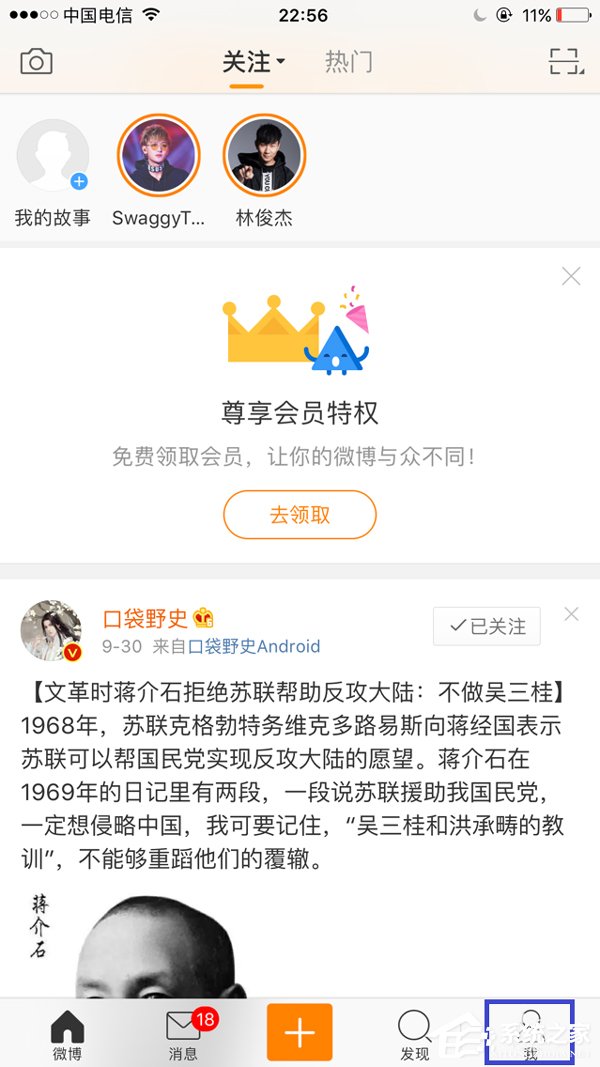The height and width of the screenshot is (1067, 600).
Task: Compose a new post with plus button
Action: tap(299, 1032)
